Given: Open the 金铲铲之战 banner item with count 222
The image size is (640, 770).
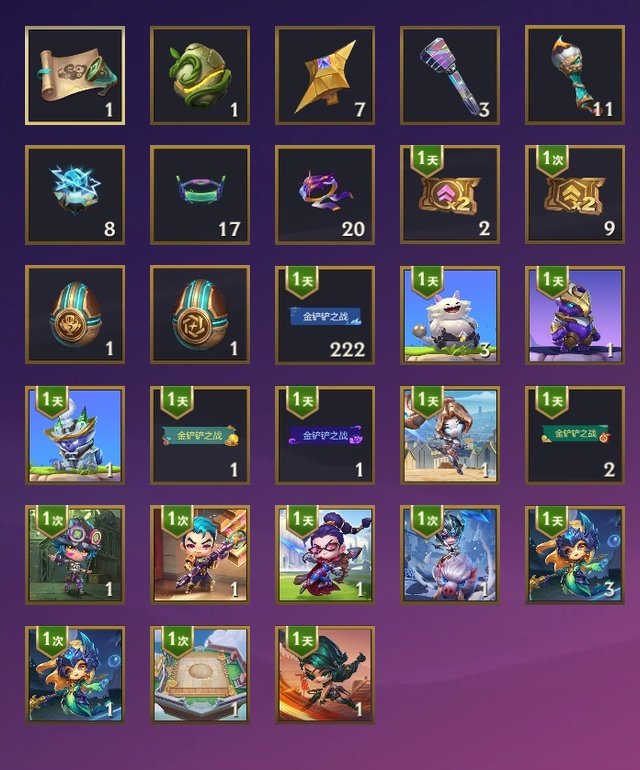Looking at the screenshot, I should click(325, 315).
